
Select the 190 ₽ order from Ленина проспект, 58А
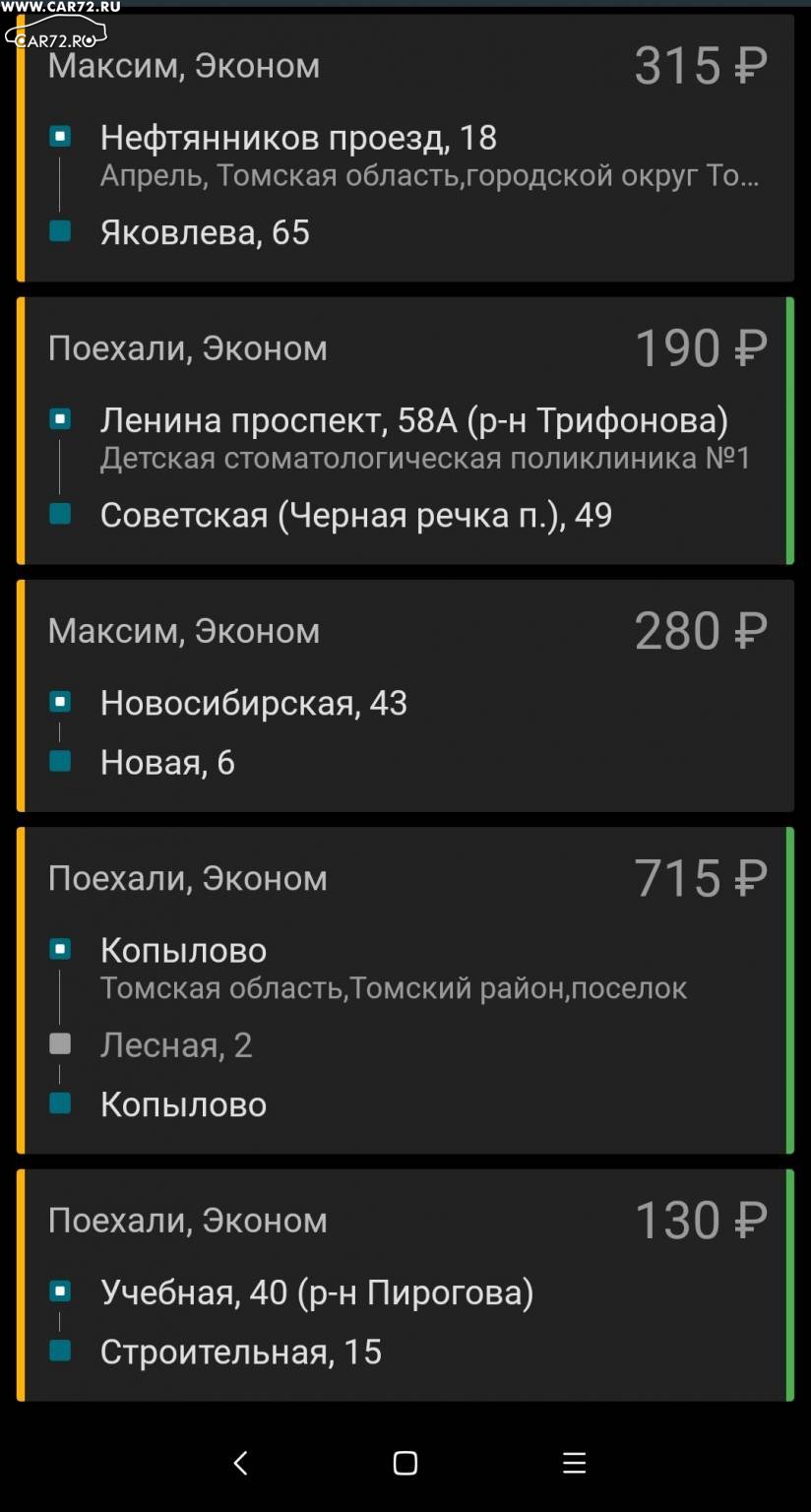tap(405, 430)
